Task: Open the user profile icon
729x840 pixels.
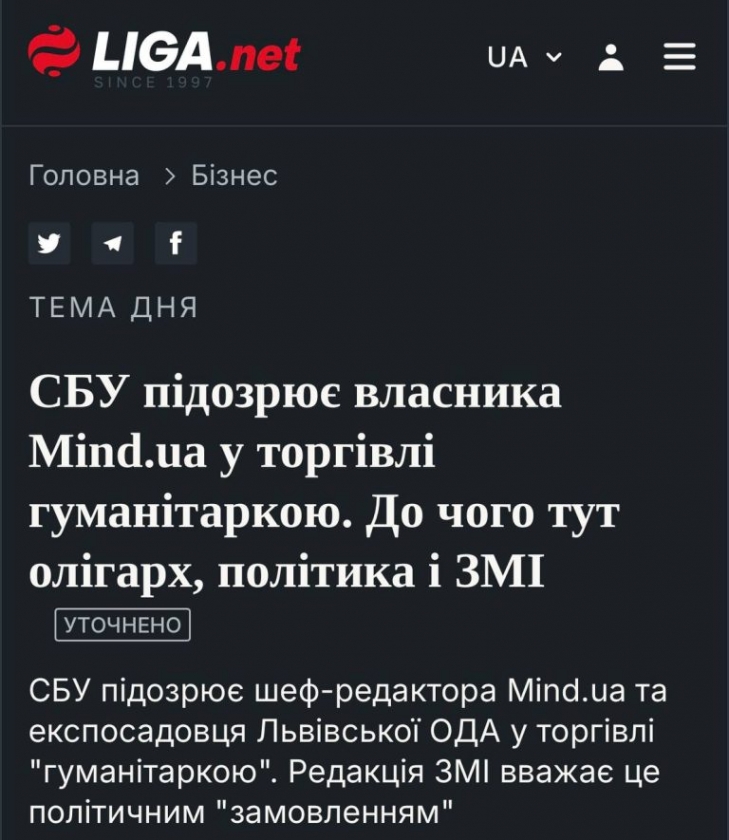Action: tap(611, 58)
